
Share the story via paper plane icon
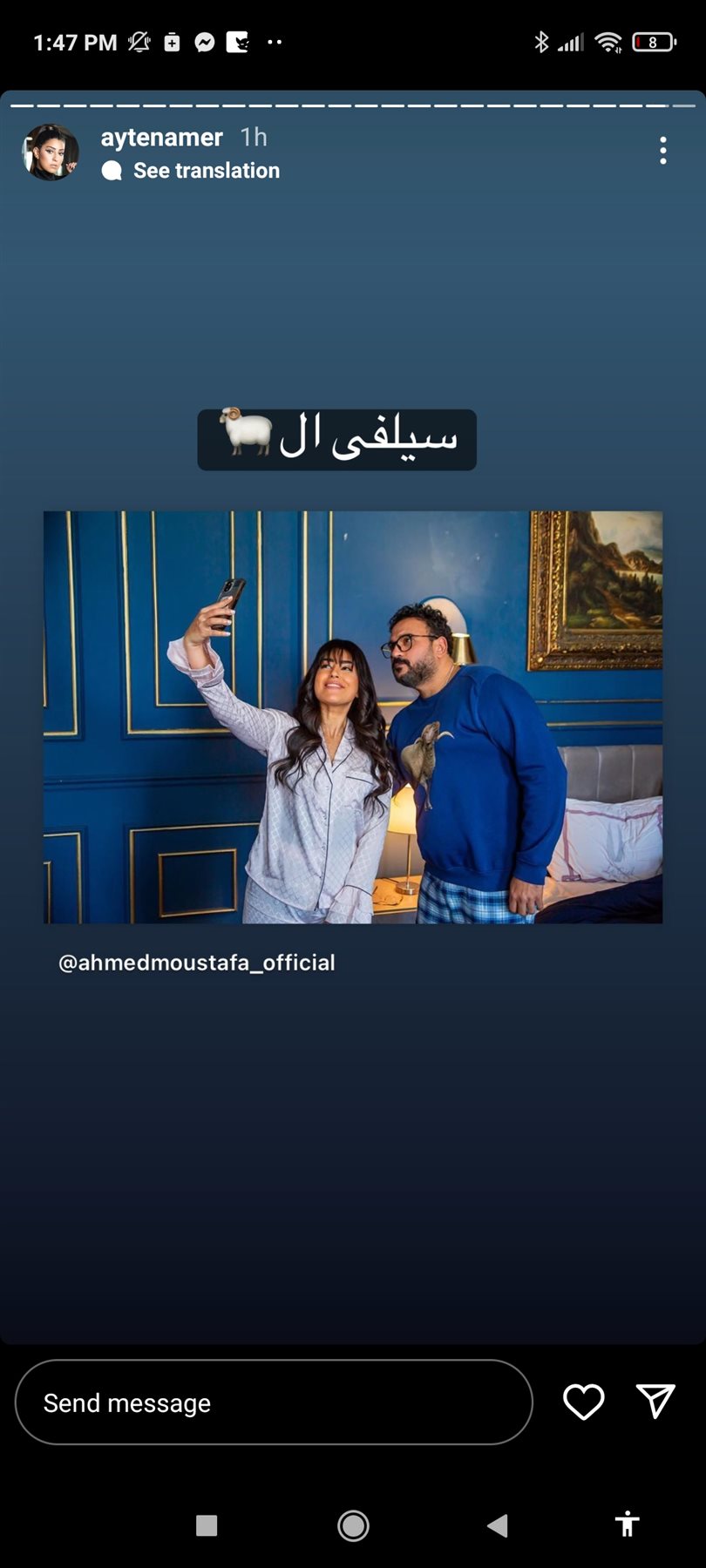[655, 1401]
